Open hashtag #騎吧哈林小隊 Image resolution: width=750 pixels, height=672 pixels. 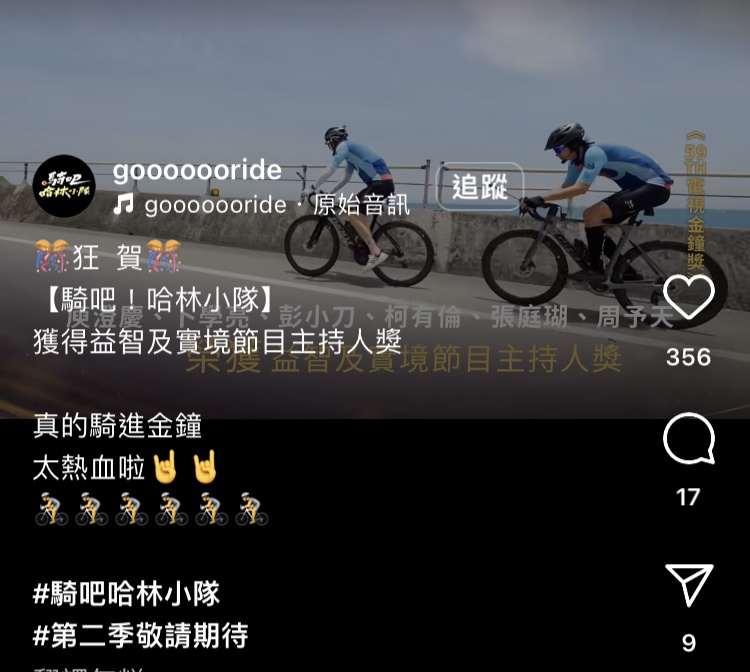pos(126,593)
